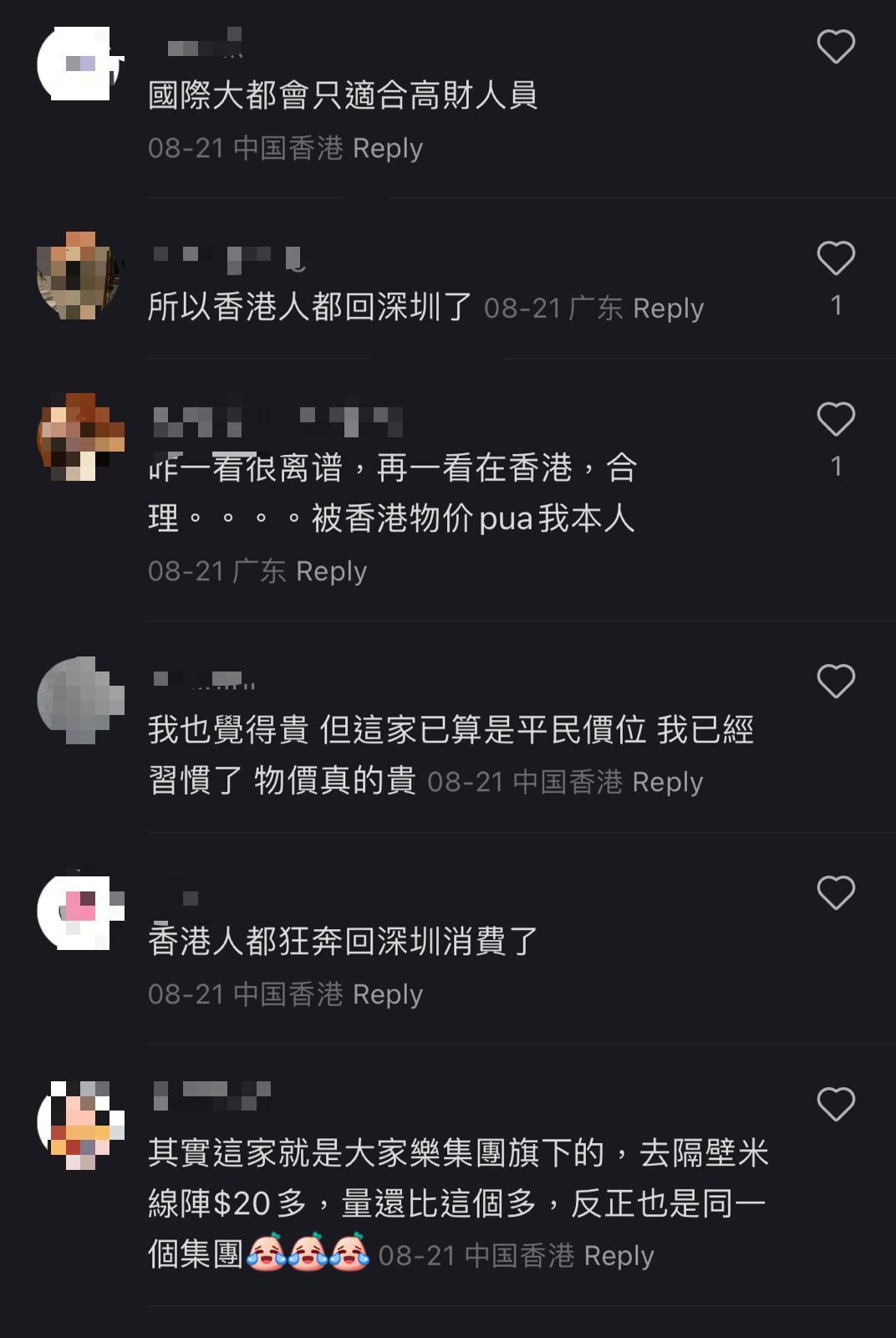896x1338 pixels.
Task: Show replies for the 合理 comment
Action: 332,570
